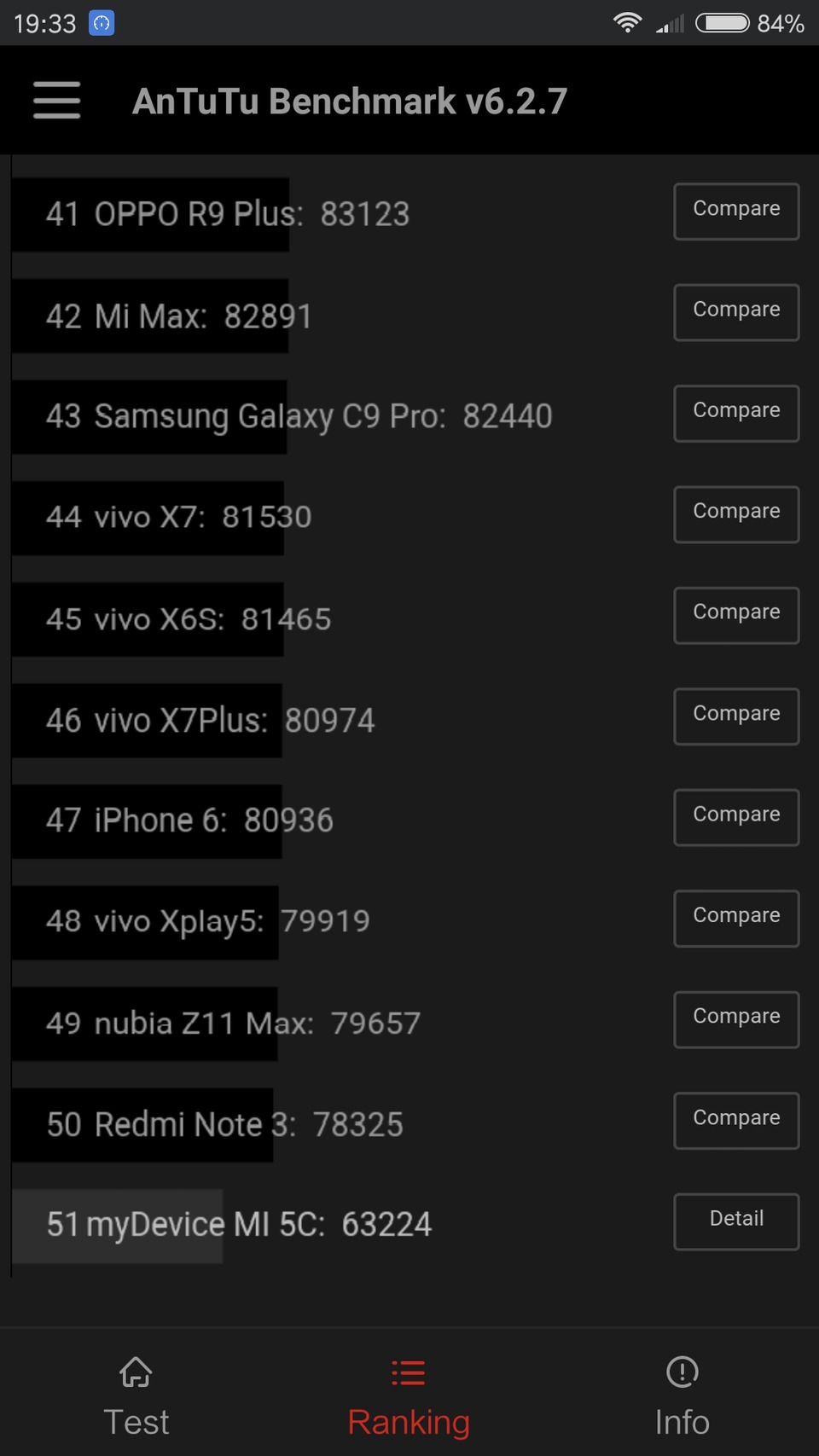The image size is (819, 1456).
Task: Tap the blue notification icon beside the clock
Action: 102,23
